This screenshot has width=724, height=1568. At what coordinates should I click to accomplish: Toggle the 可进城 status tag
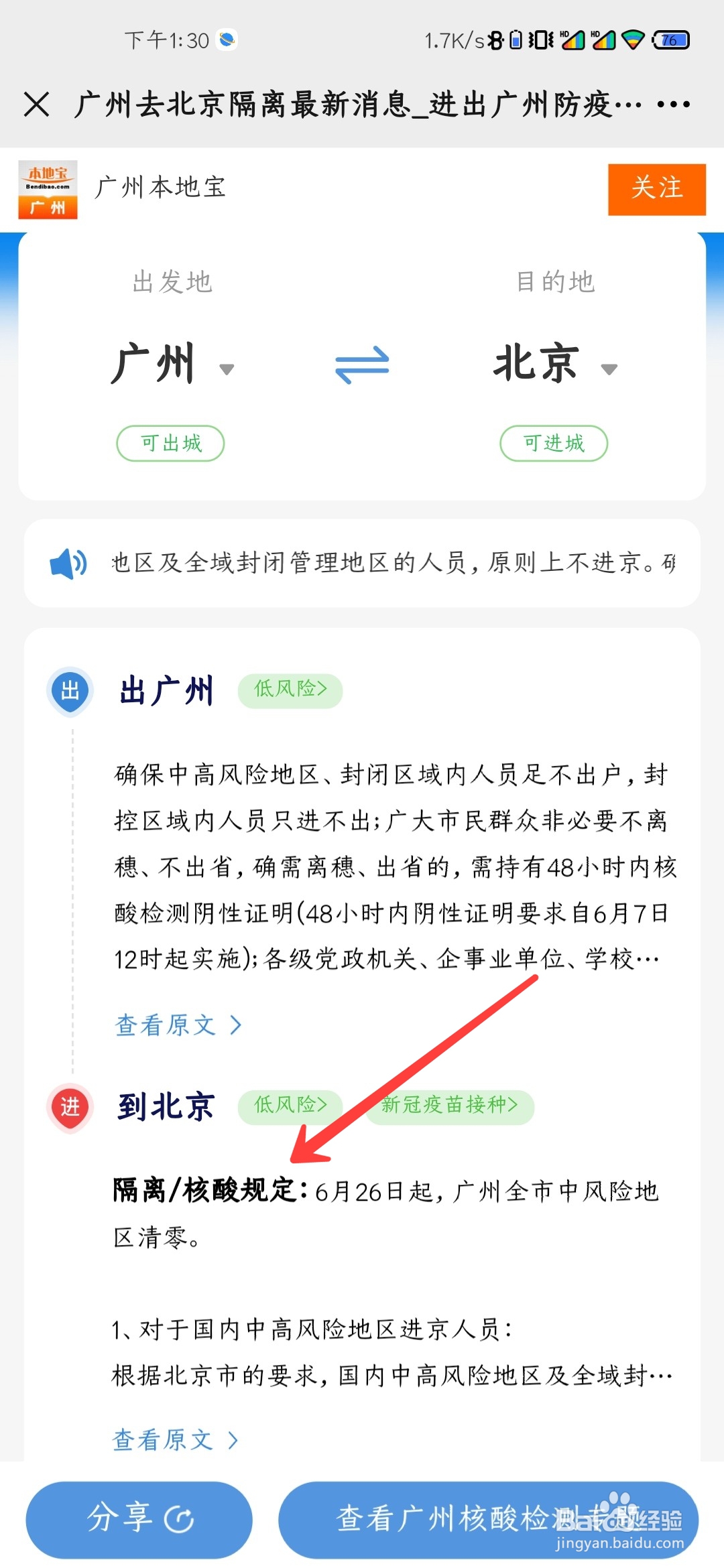553,443
